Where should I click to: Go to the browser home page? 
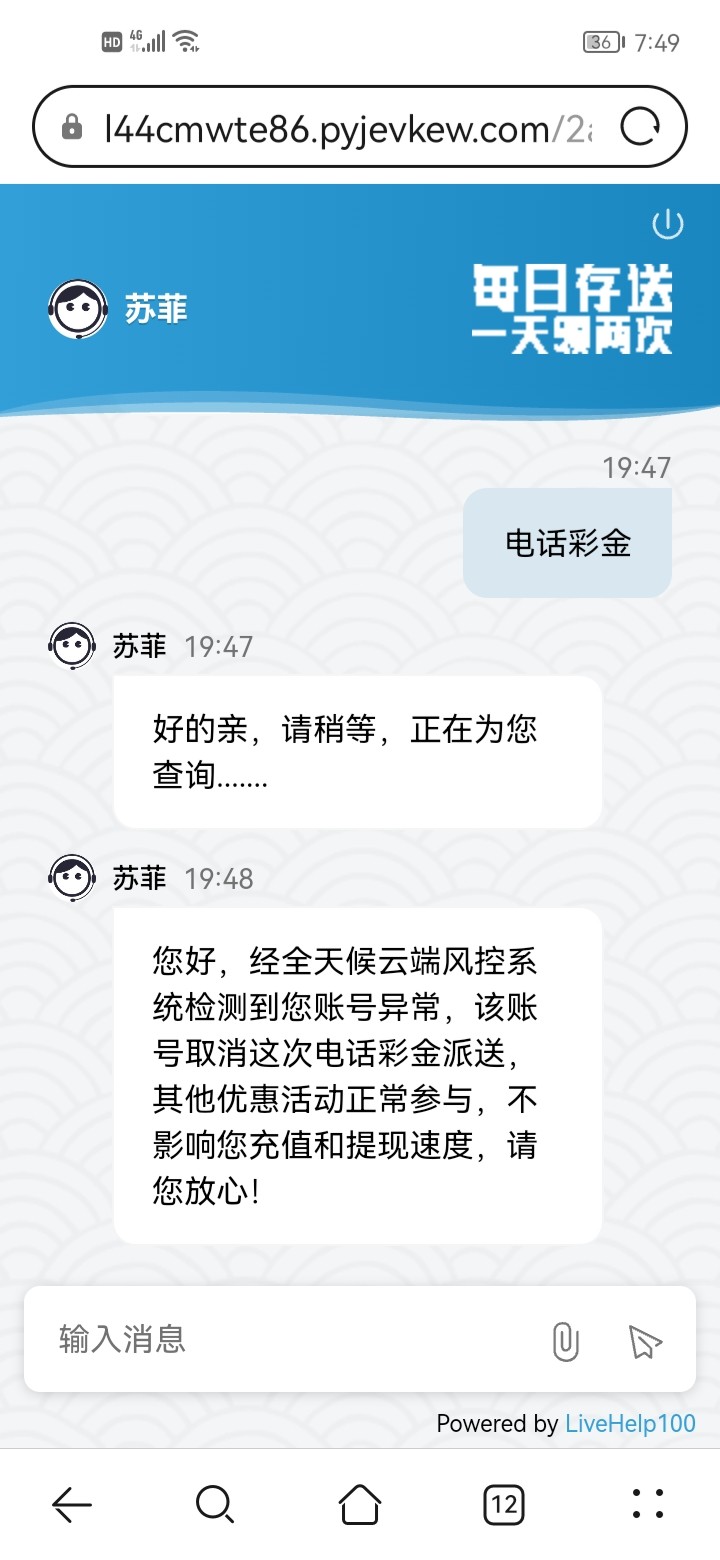point(360,1503)
